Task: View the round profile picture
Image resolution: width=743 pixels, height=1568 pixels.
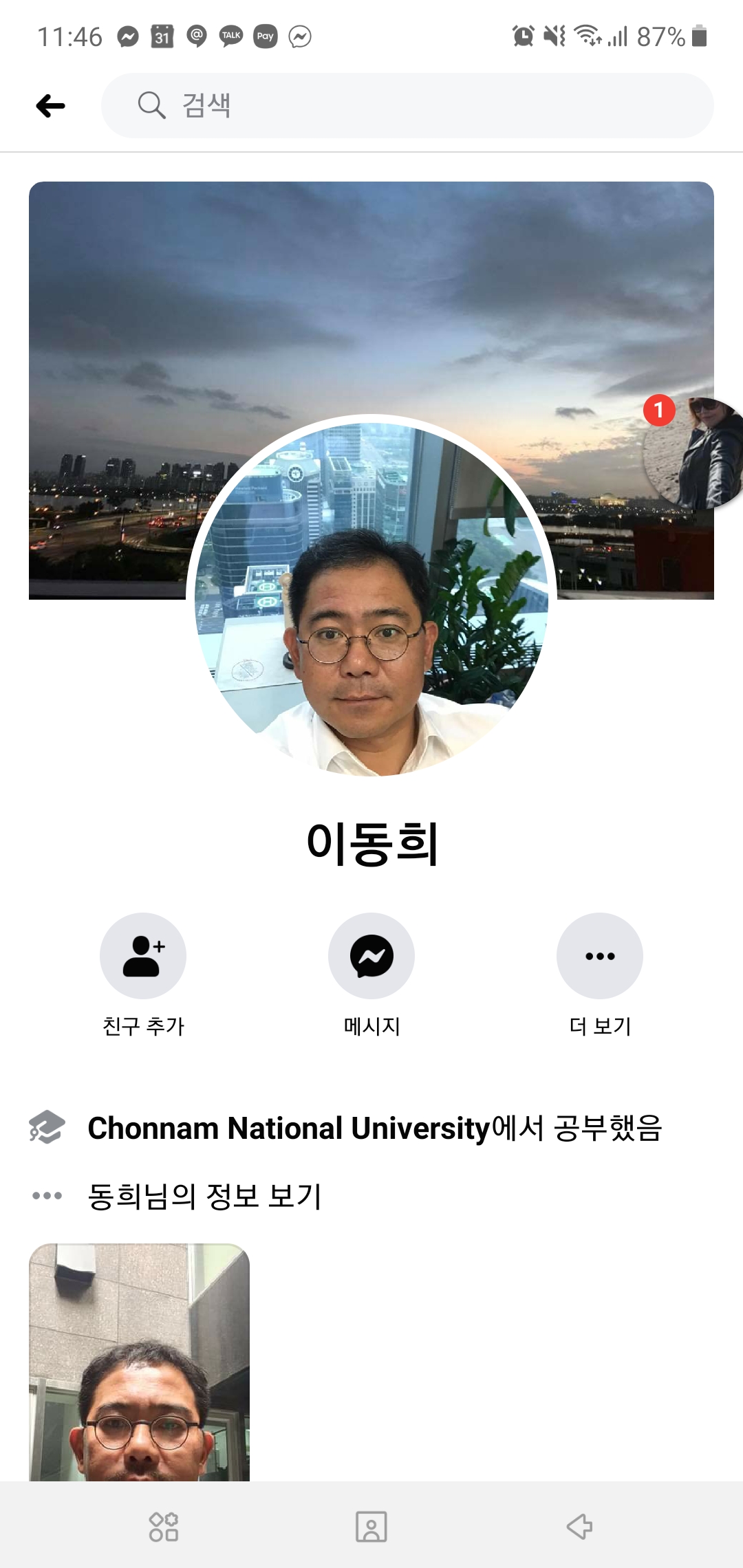Action: (x=371, y=597)
